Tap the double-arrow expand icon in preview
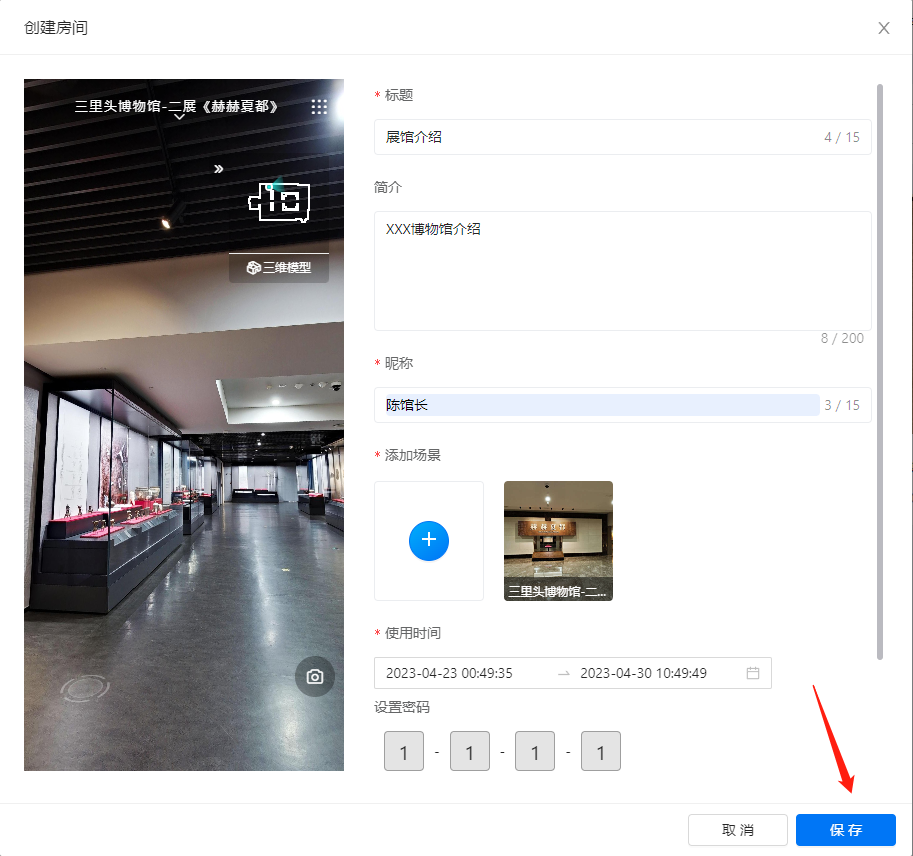This screenshot has height=856, width=913. coord(218,169)
